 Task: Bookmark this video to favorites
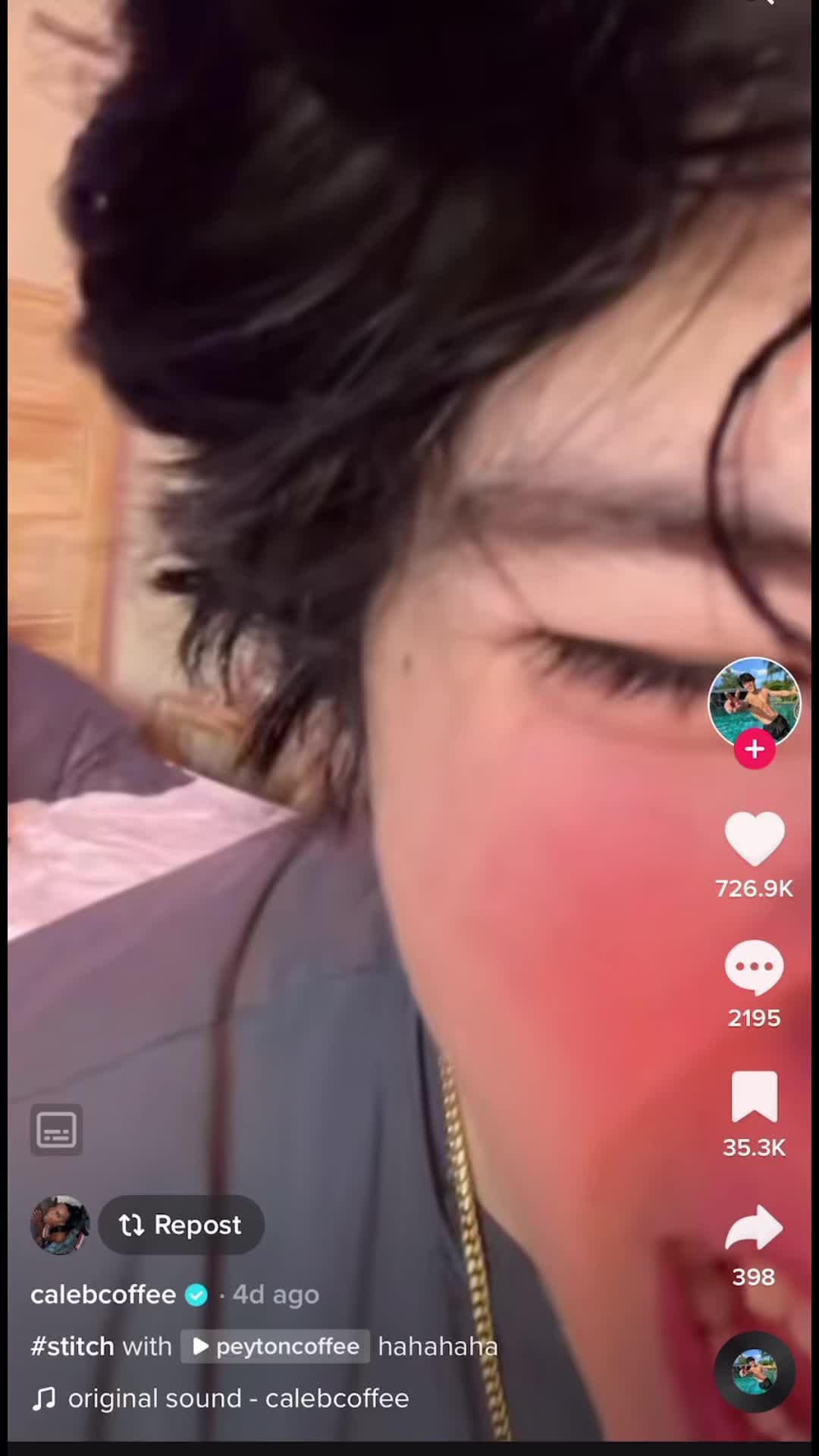click(x=754, y=1097)
